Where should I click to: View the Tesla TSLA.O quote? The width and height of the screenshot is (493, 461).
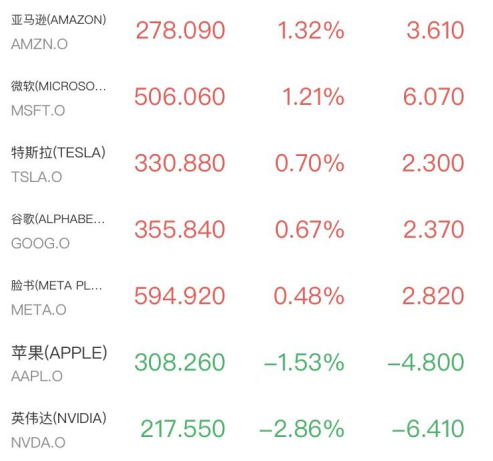pos(246,164)
